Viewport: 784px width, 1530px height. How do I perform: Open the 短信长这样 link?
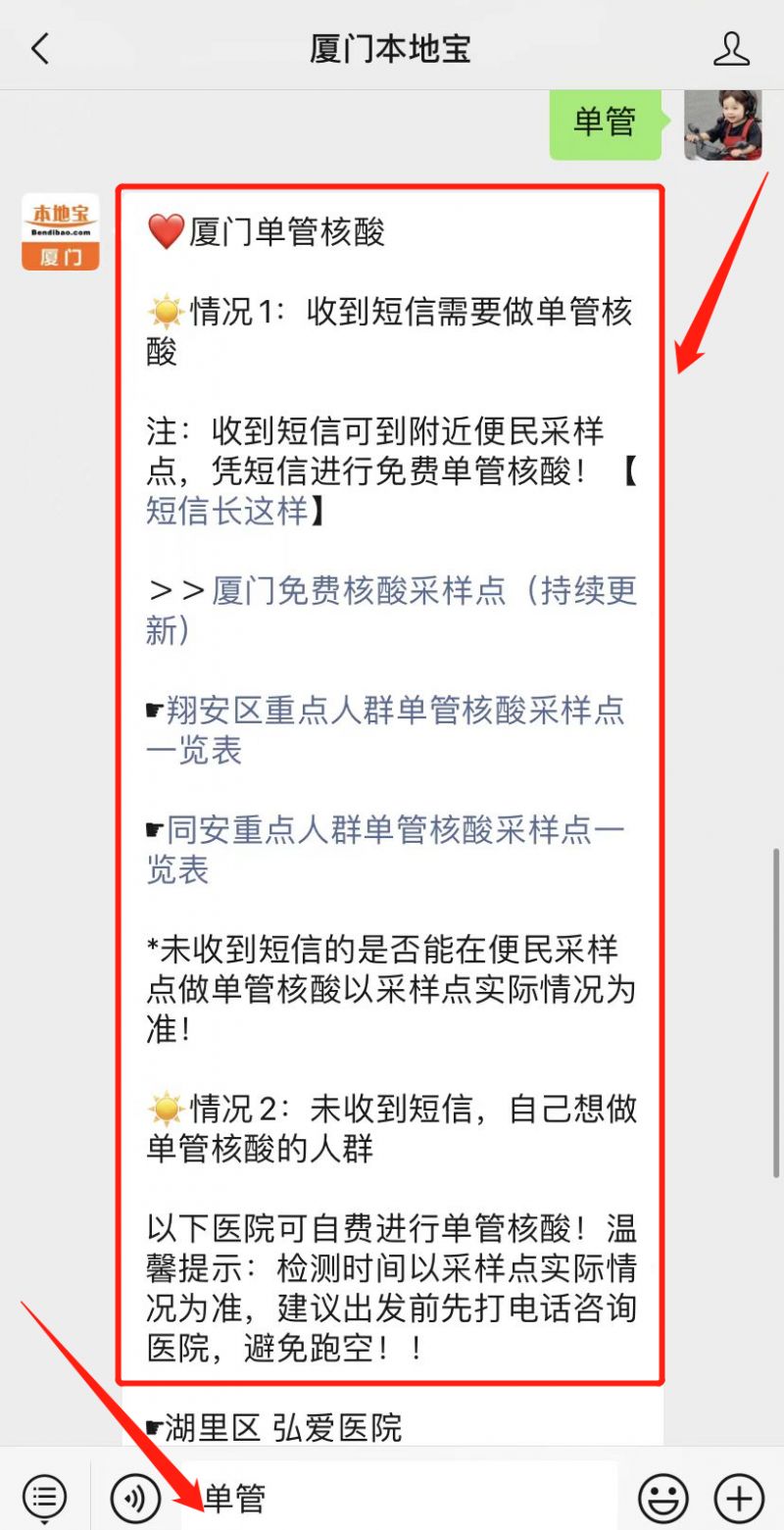pos(227,511)
